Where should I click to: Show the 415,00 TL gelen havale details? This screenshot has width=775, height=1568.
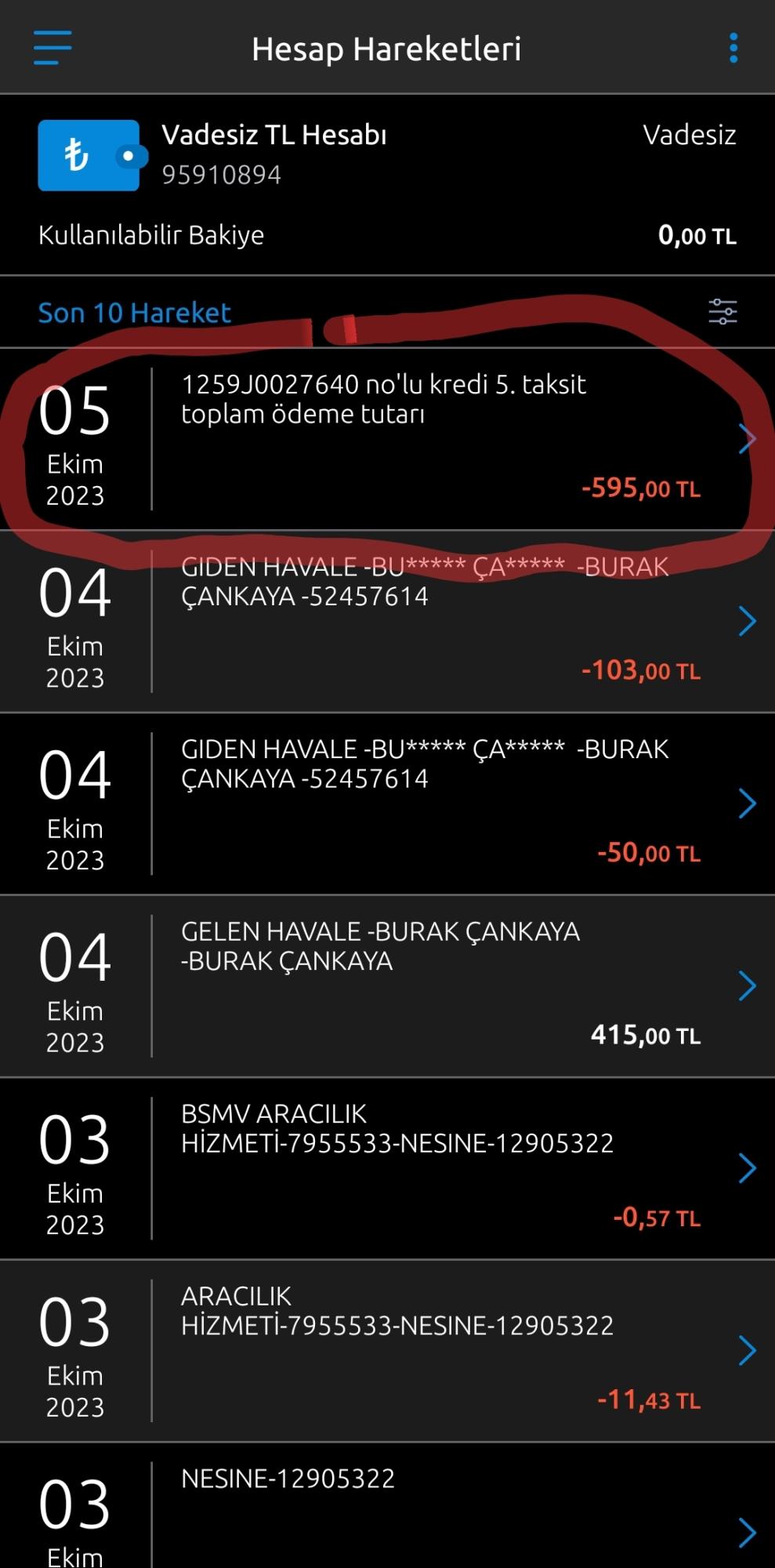[439, 986]
